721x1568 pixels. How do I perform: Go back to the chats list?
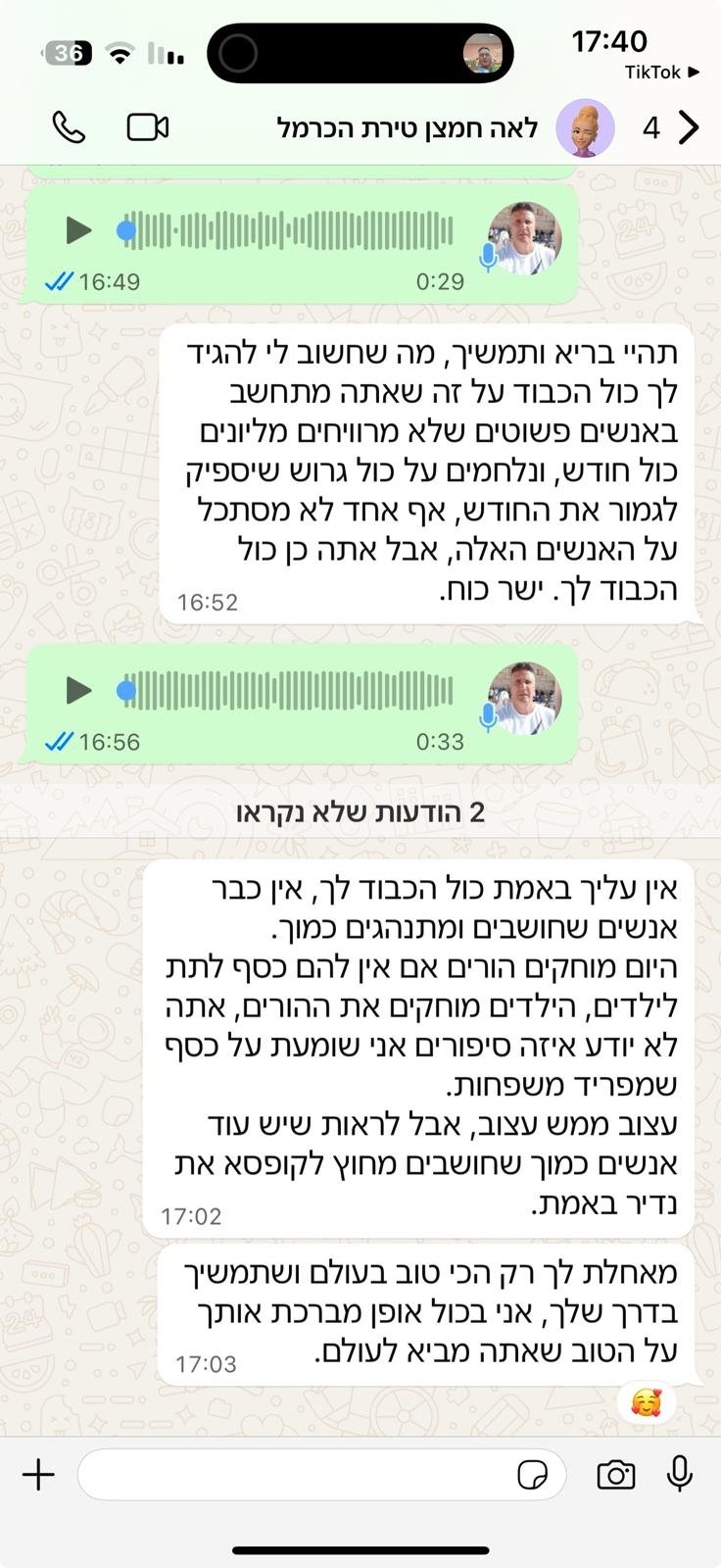[x=689, y=127]
